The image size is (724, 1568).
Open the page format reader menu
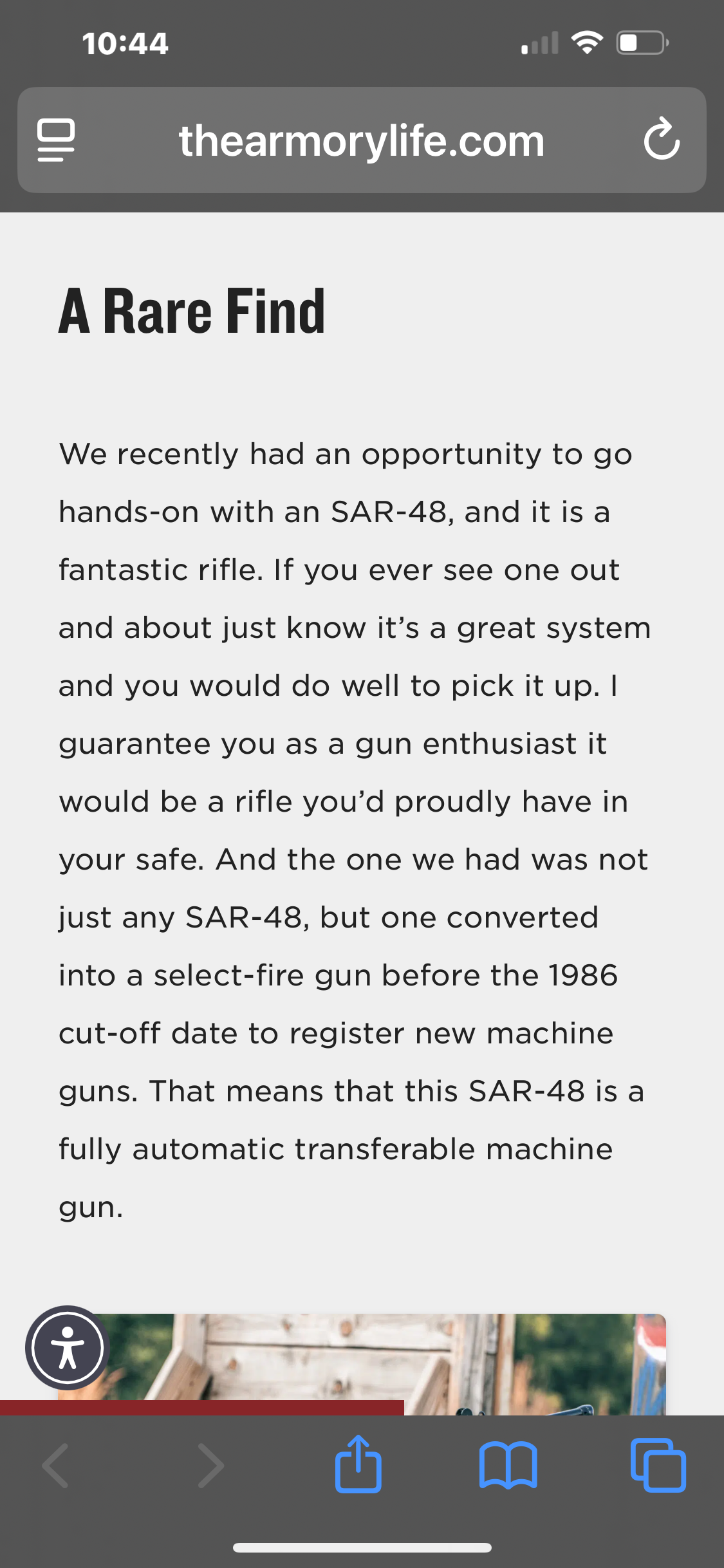tap(56, 140)
